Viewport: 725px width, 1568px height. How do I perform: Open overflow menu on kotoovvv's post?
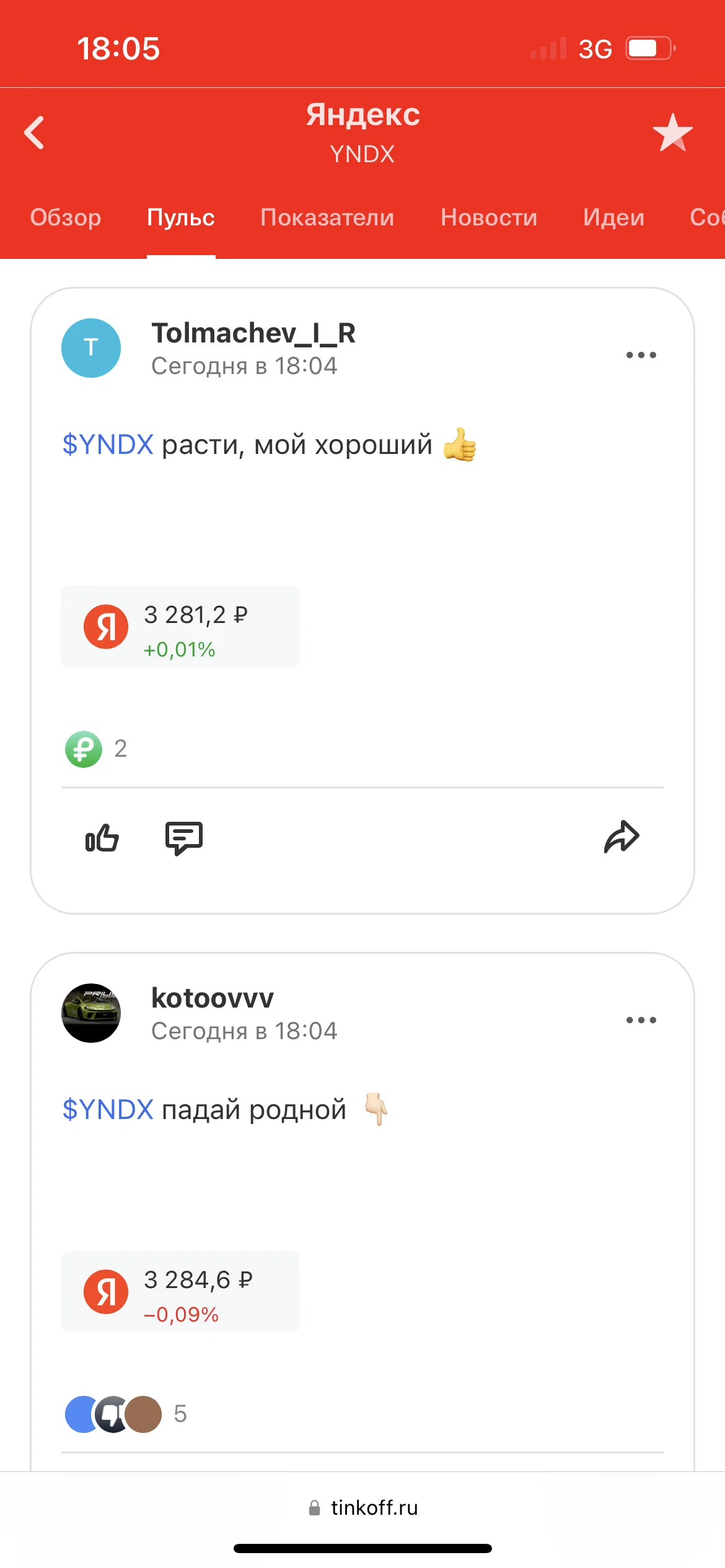(x=641, y=1020)
